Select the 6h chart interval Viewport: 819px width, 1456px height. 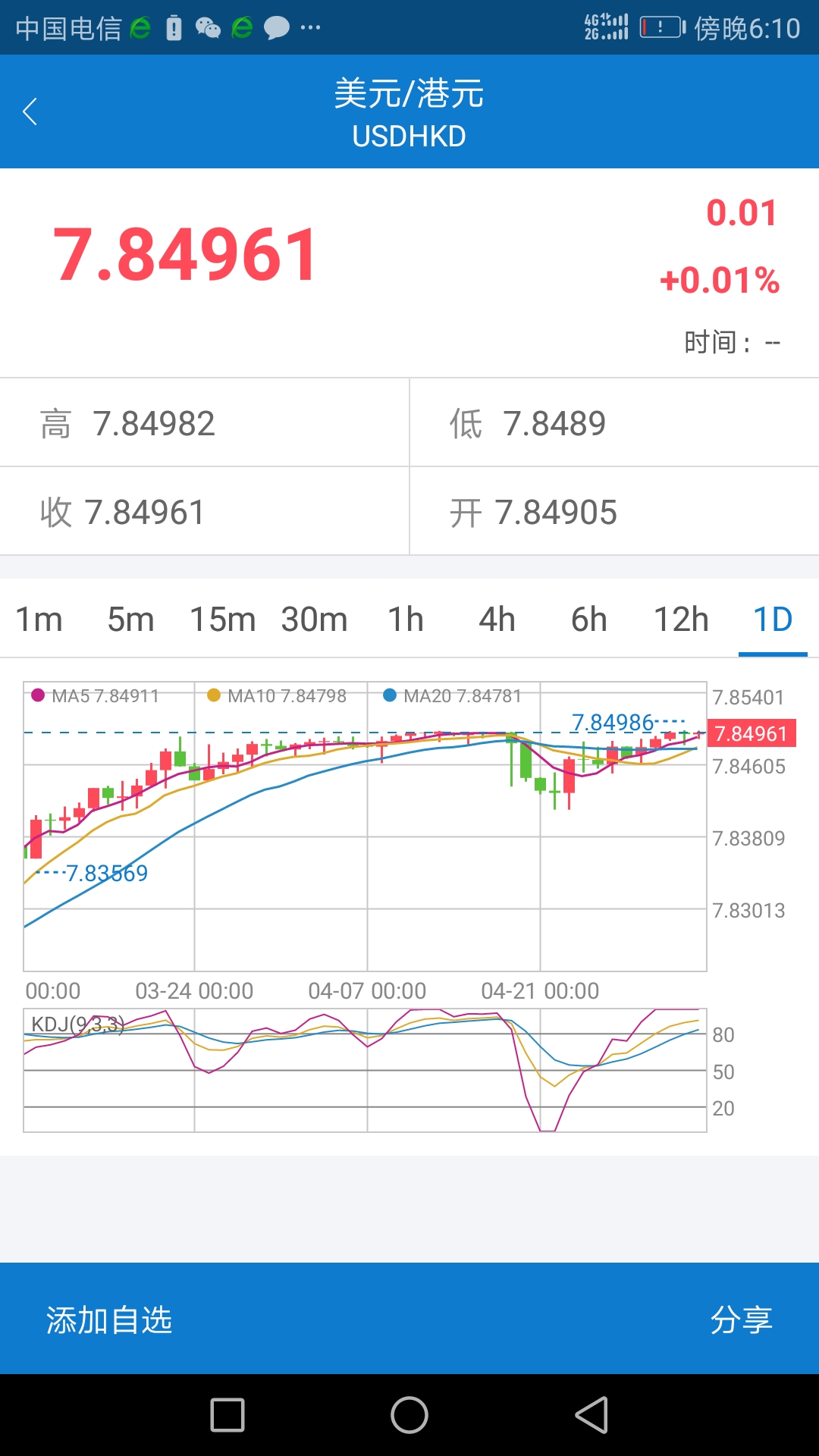click(x=589, y=620)
